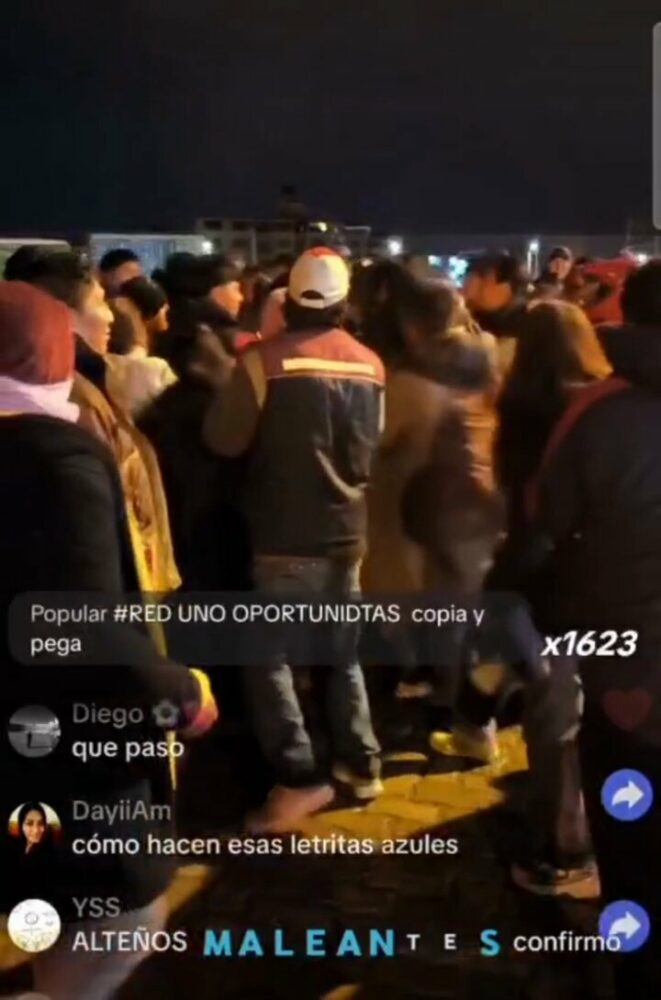Tap the reply arrow beside DayiiAm's comment
Viewport: 661px width, 1000px height.
627,795
